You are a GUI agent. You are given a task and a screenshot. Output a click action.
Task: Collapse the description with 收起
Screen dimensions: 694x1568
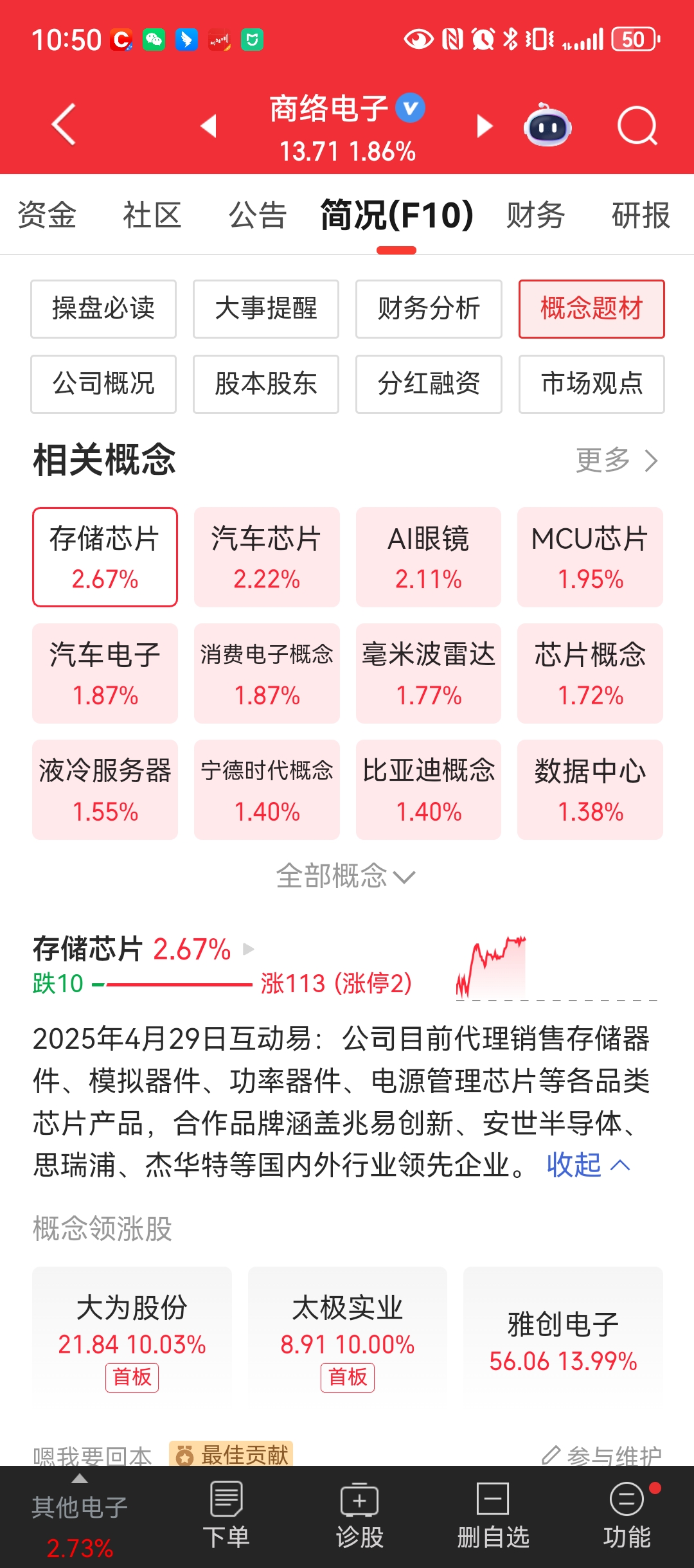[588, 1165]
